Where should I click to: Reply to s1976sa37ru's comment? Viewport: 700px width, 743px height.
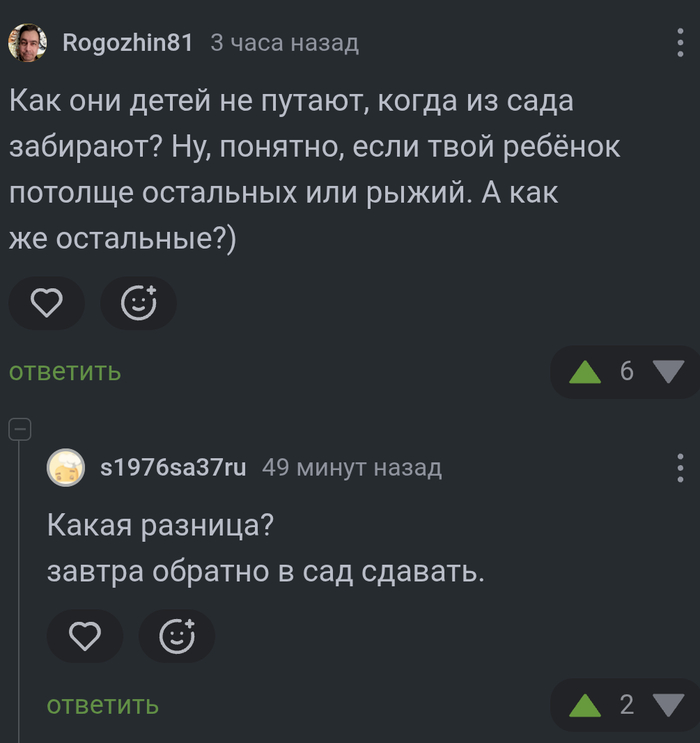click(x=102, y=705)
